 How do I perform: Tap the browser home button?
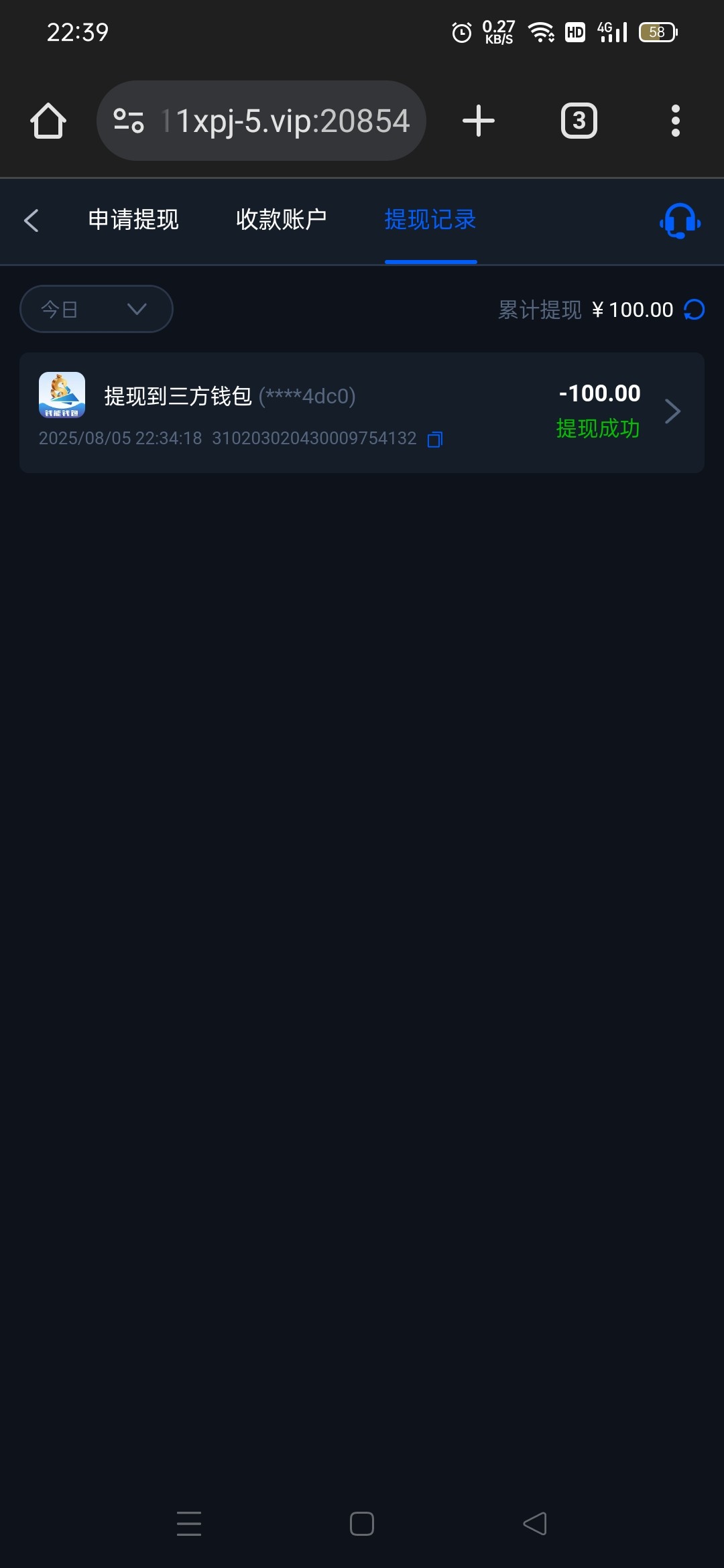(48, 121)
